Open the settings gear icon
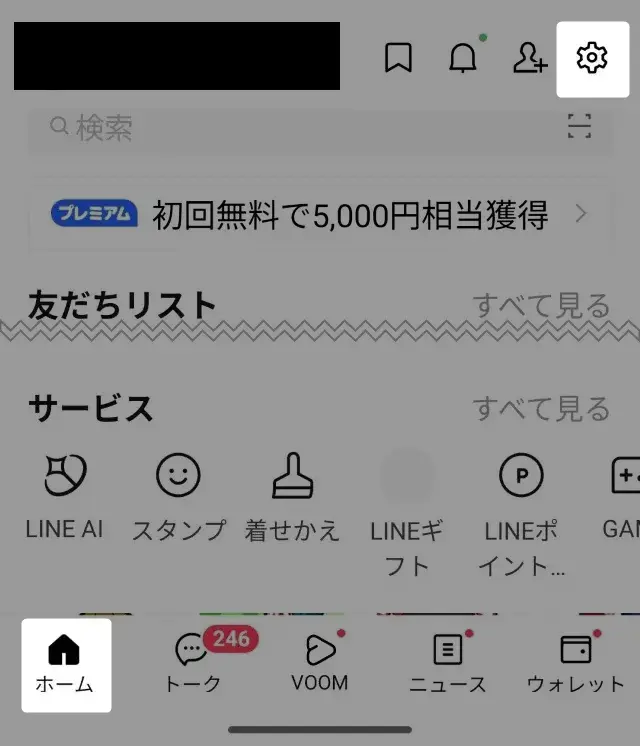This screenshot has width=640, height=746. coord(592,58)
